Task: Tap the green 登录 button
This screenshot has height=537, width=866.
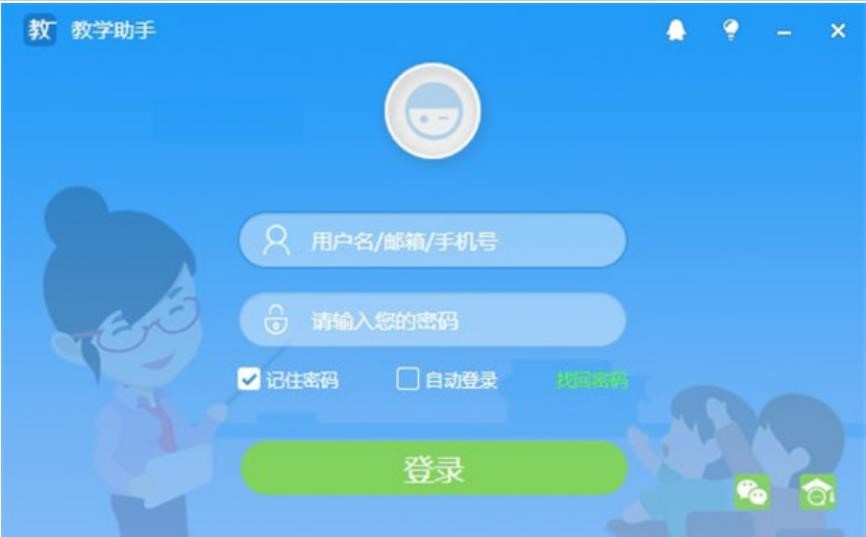Action: click(433, 469)
